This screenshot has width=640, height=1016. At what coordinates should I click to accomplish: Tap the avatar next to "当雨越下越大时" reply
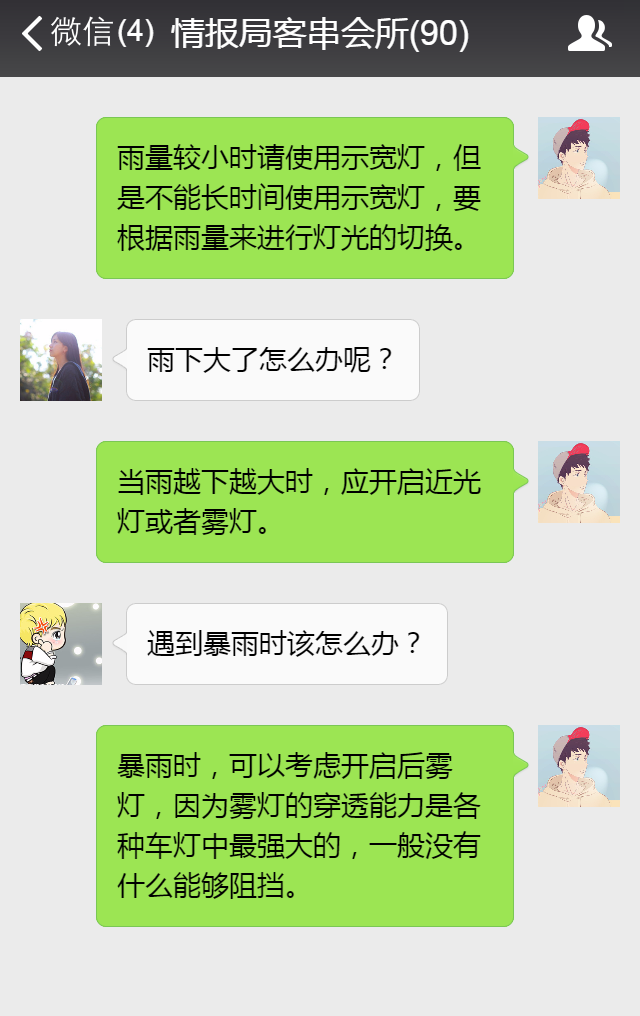click(578, 482)
